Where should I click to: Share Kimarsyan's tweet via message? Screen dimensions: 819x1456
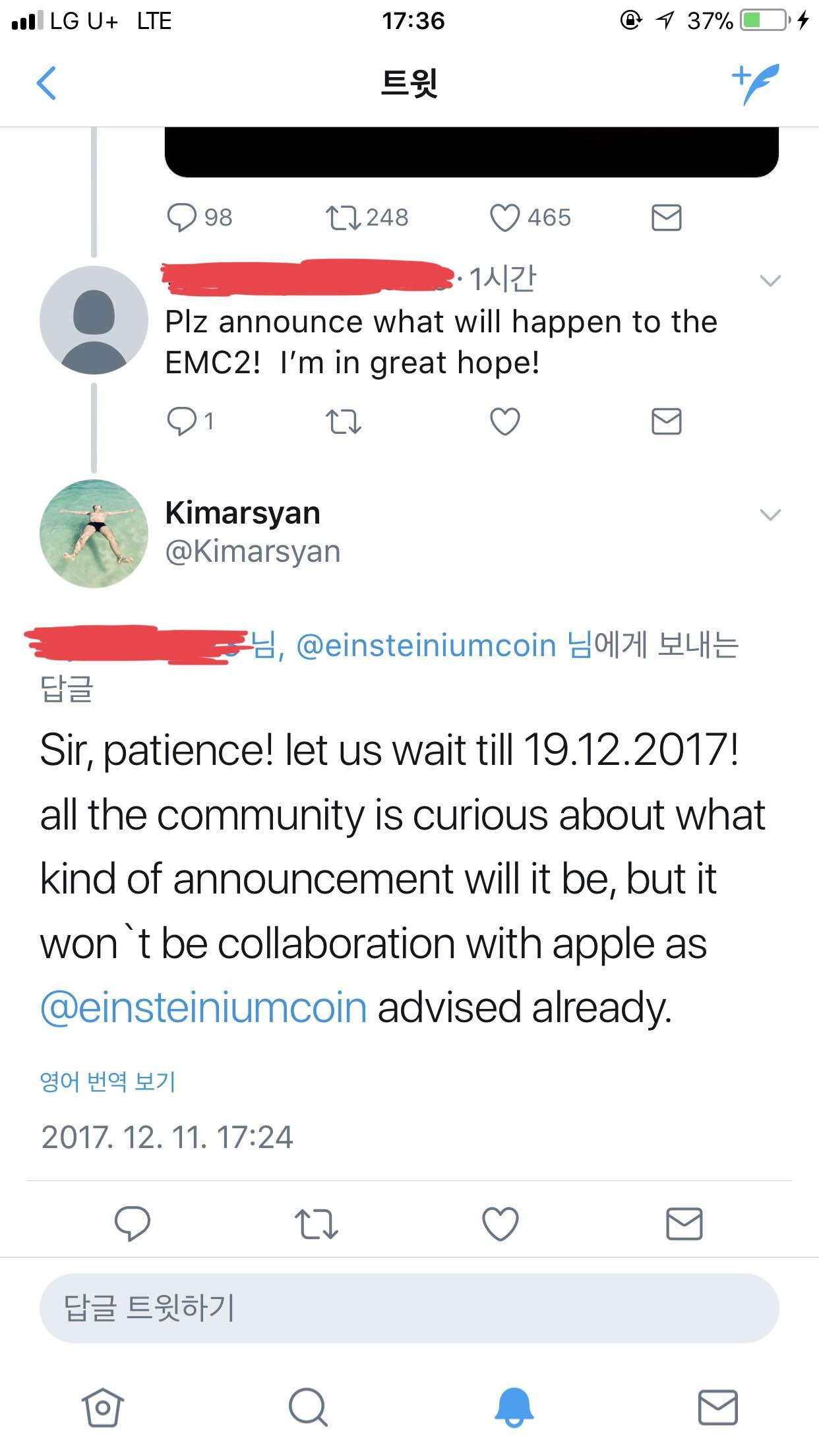(684, 1224)
